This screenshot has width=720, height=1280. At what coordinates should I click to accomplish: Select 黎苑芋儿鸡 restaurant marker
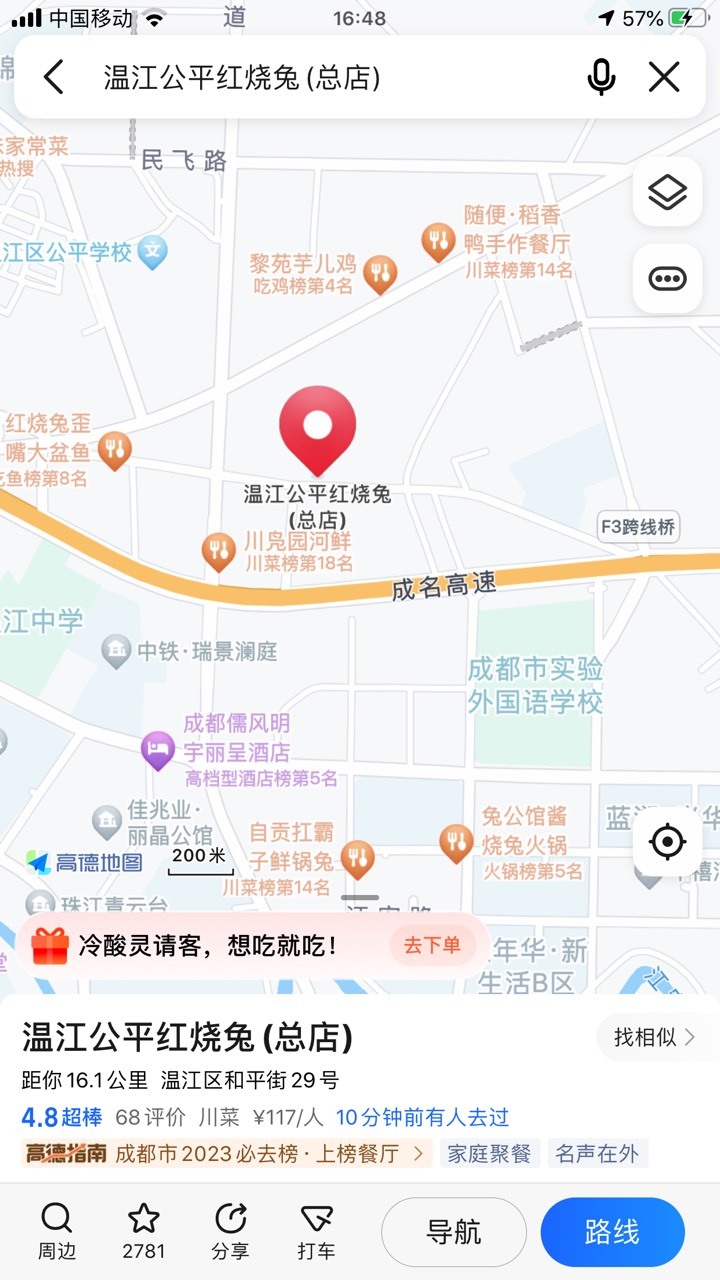(x=380, y=274)
